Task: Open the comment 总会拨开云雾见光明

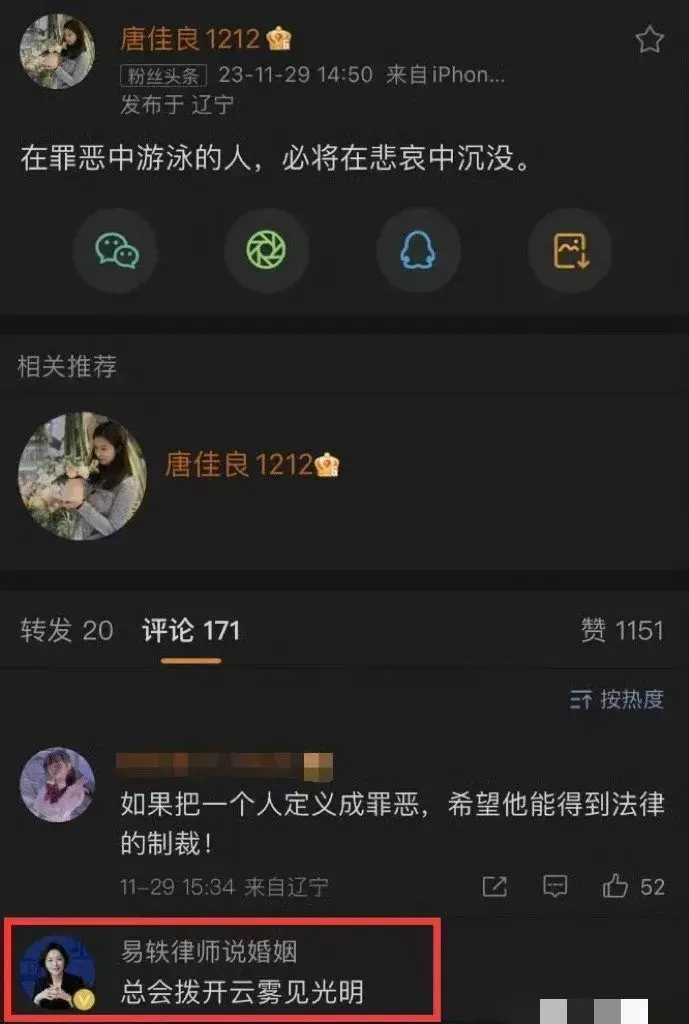Action: click(242, 992)
